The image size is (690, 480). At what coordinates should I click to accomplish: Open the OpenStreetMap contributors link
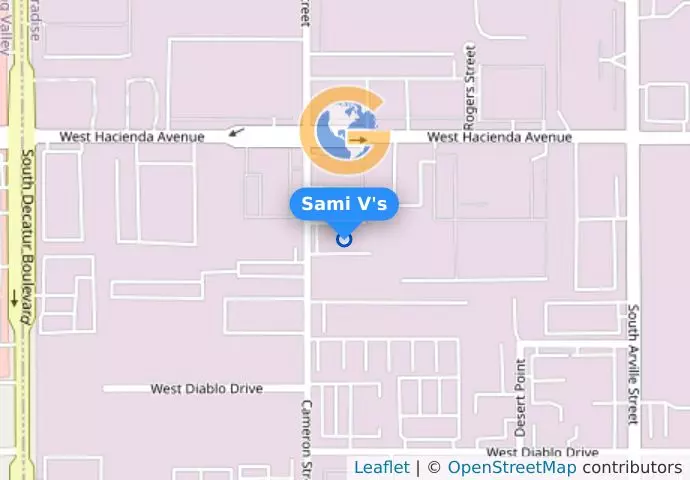click(511, 467)
